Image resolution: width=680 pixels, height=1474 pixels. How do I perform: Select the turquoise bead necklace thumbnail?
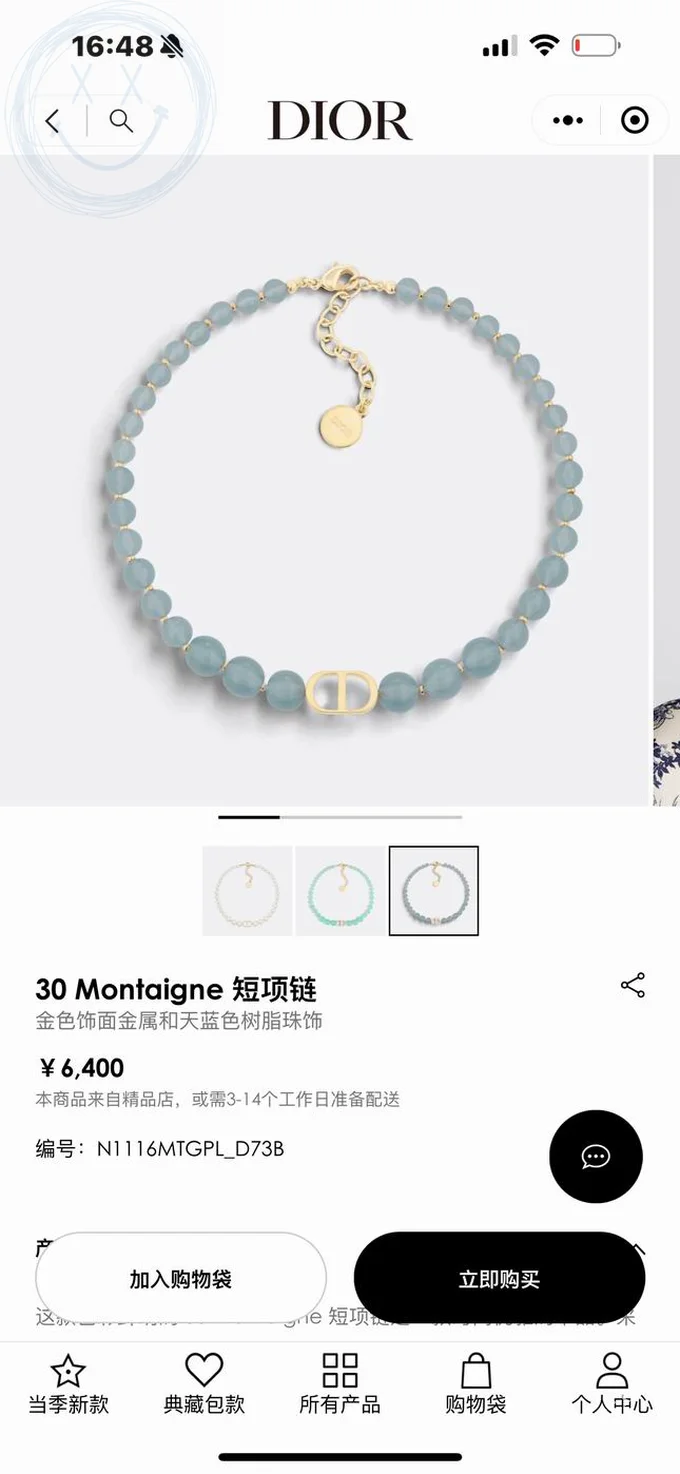(340, 891)
